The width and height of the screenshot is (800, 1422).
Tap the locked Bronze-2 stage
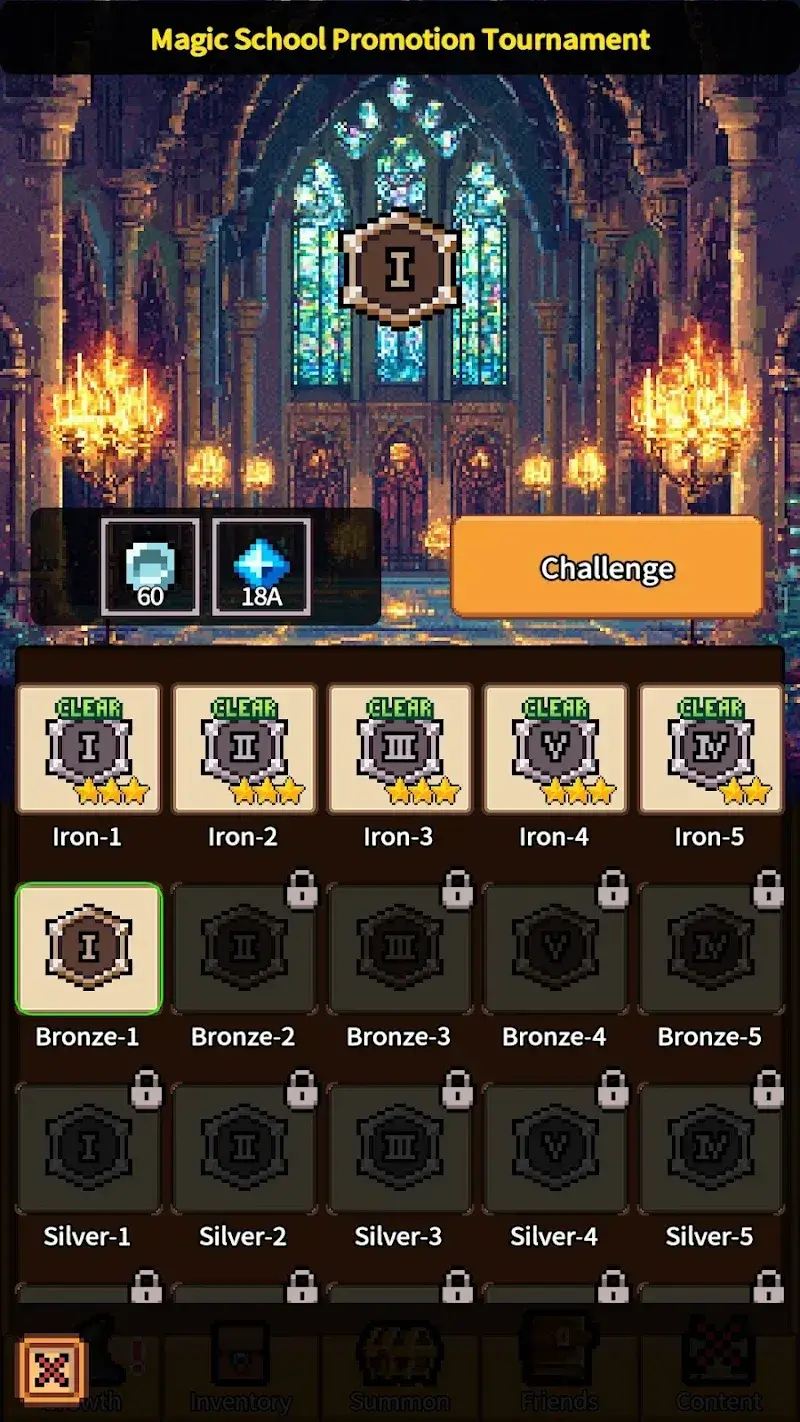(x=244, y=948)
